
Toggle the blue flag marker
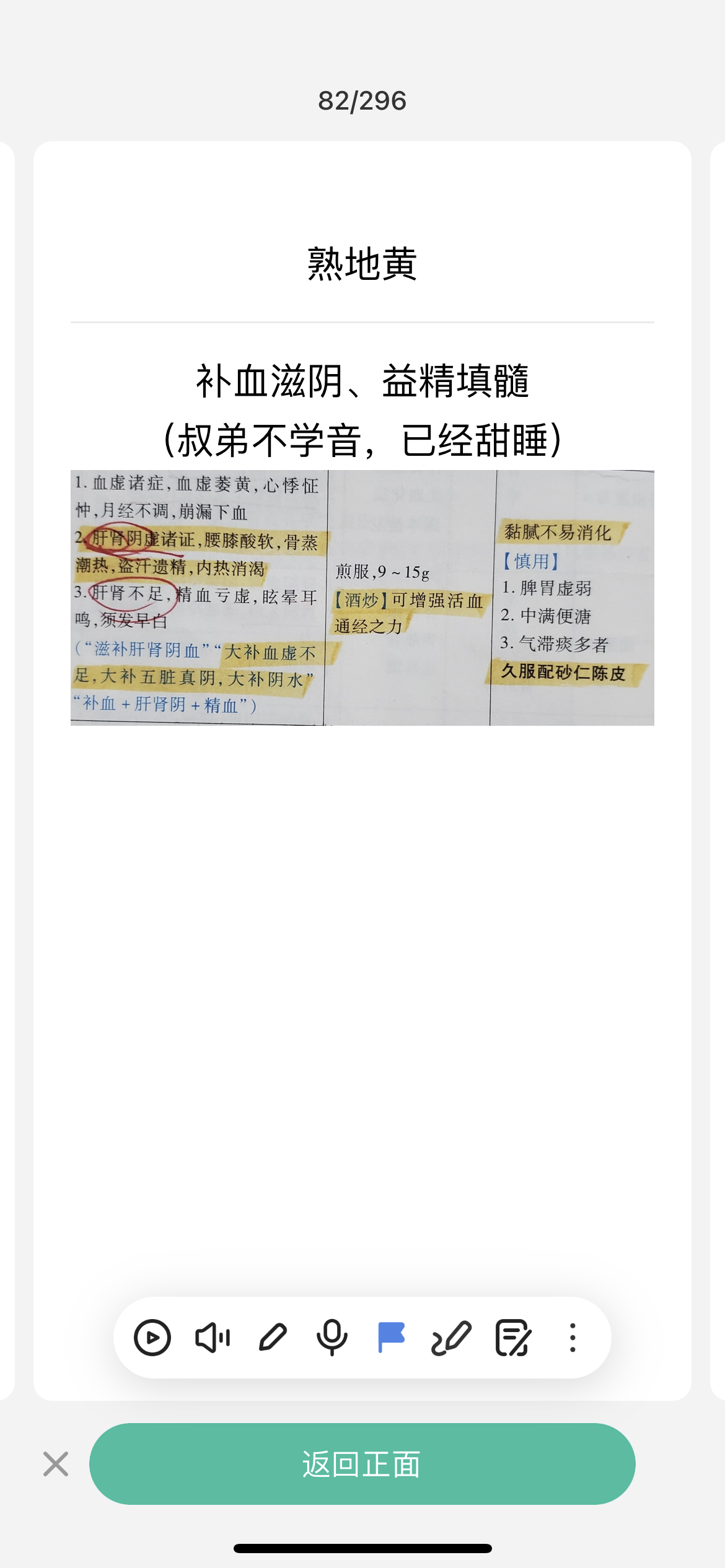tap(392, 1338)
